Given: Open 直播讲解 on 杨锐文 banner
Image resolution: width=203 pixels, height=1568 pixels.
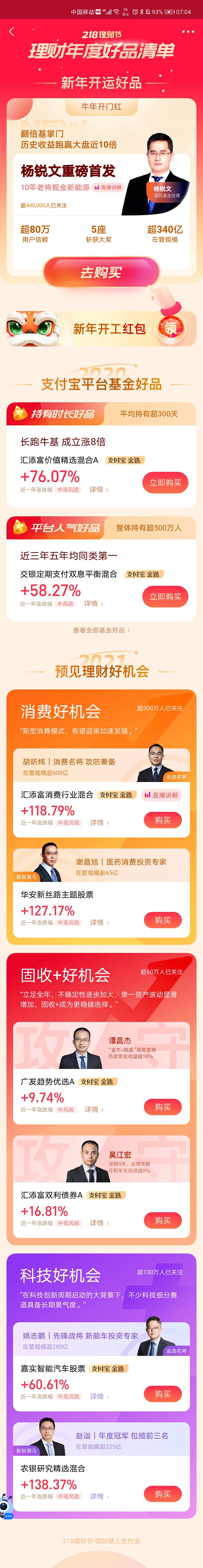Looking at the screenshot, I should (108, 188).
